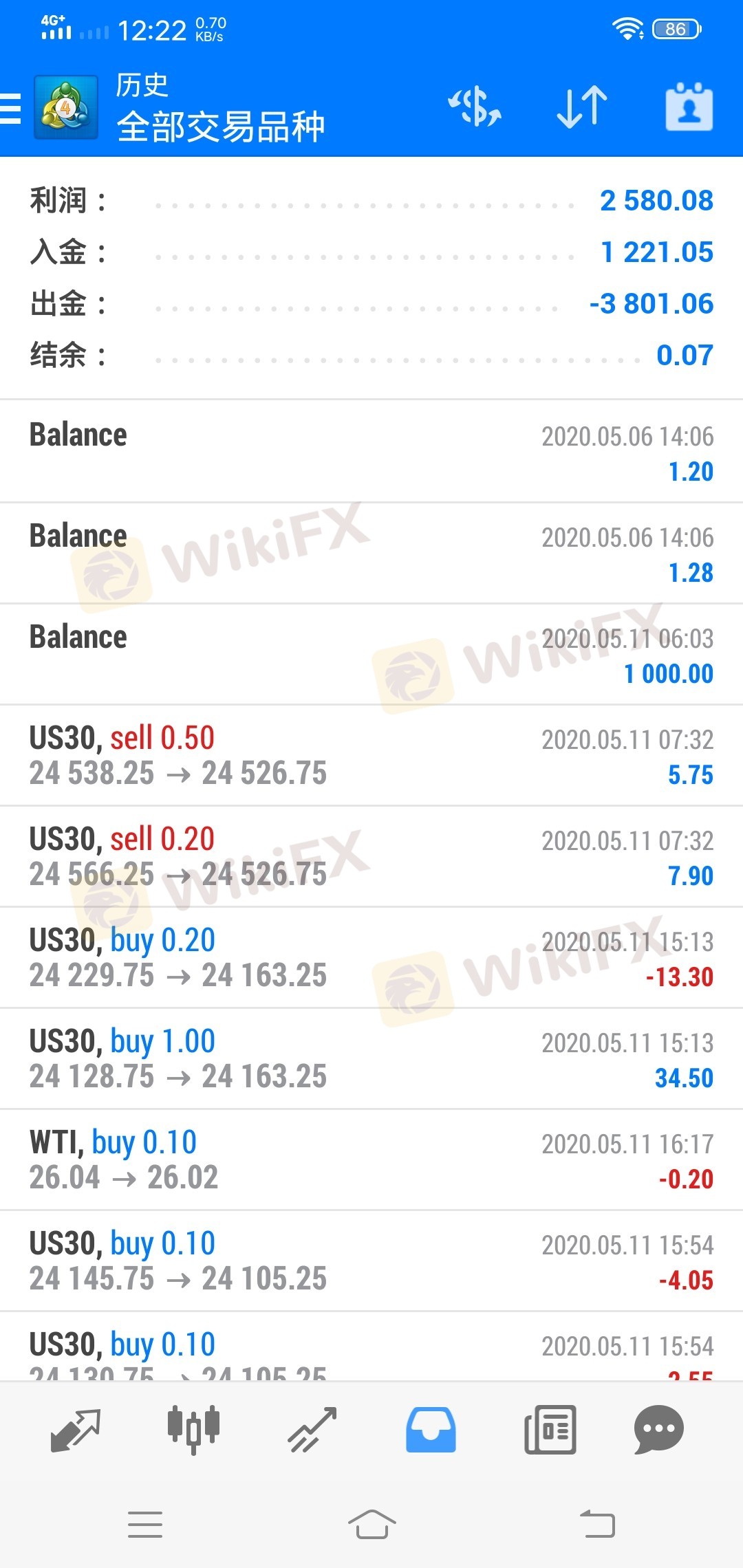743x1568 pixels.
Task: Expand the US30 sell 0.20 trade
Action: (x=371, y=856)
